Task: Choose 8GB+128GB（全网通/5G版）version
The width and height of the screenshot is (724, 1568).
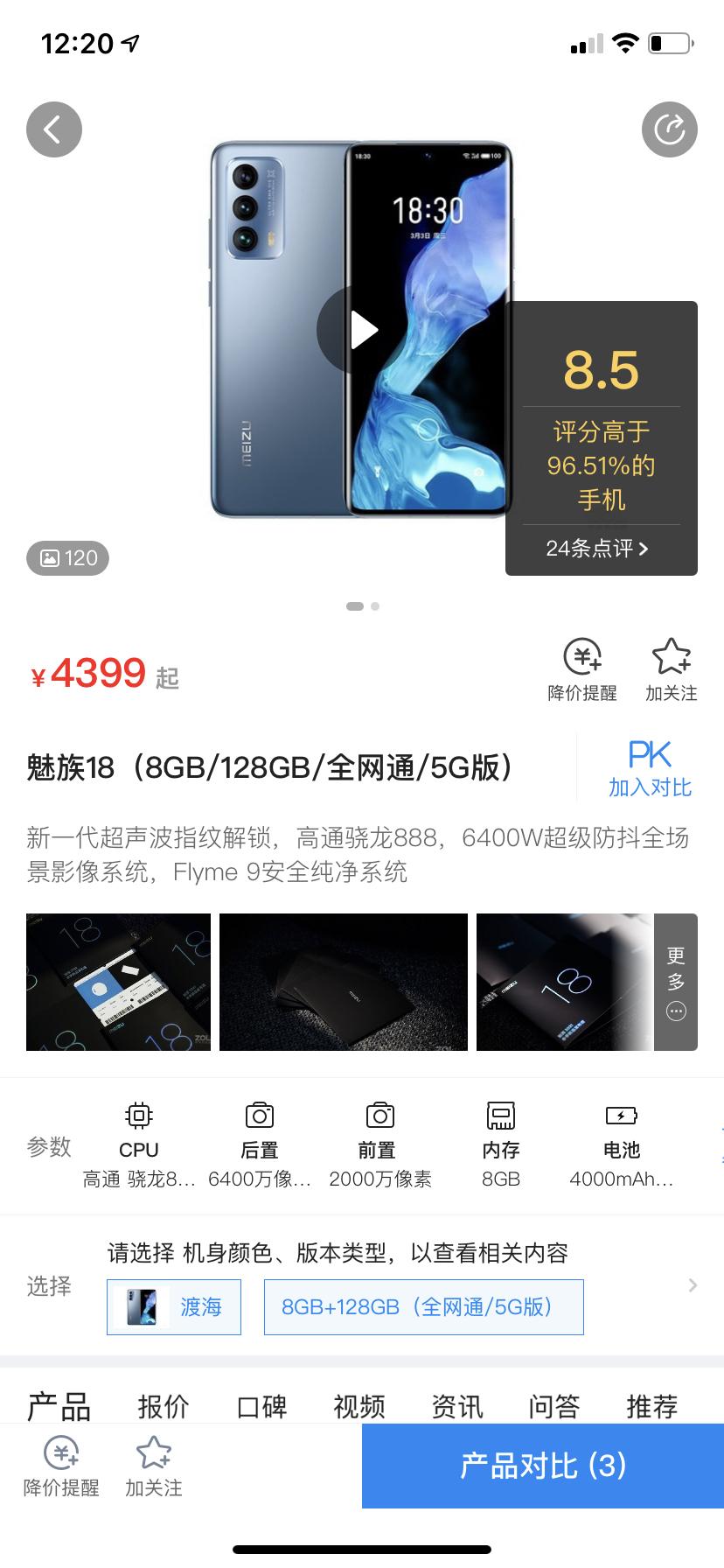Action: (423, 1307)
